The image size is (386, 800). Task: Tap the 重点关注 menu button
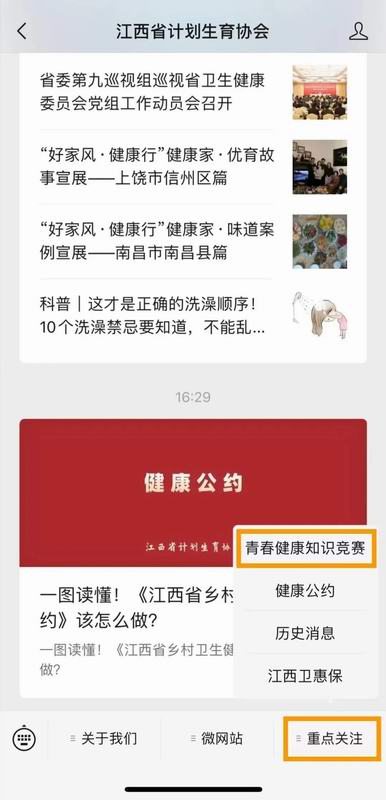(x=332, y=738)
